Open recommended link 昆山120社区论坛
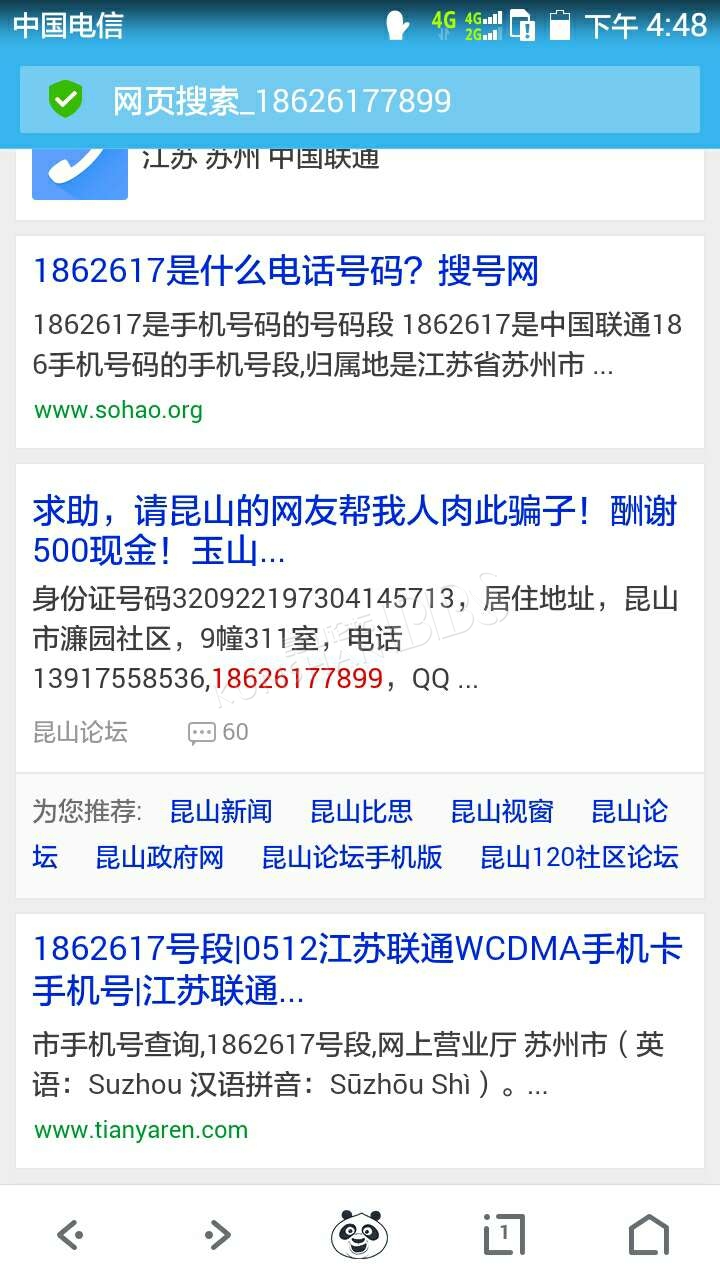Screen dimensions: 720x1280 tap(580, 857)
